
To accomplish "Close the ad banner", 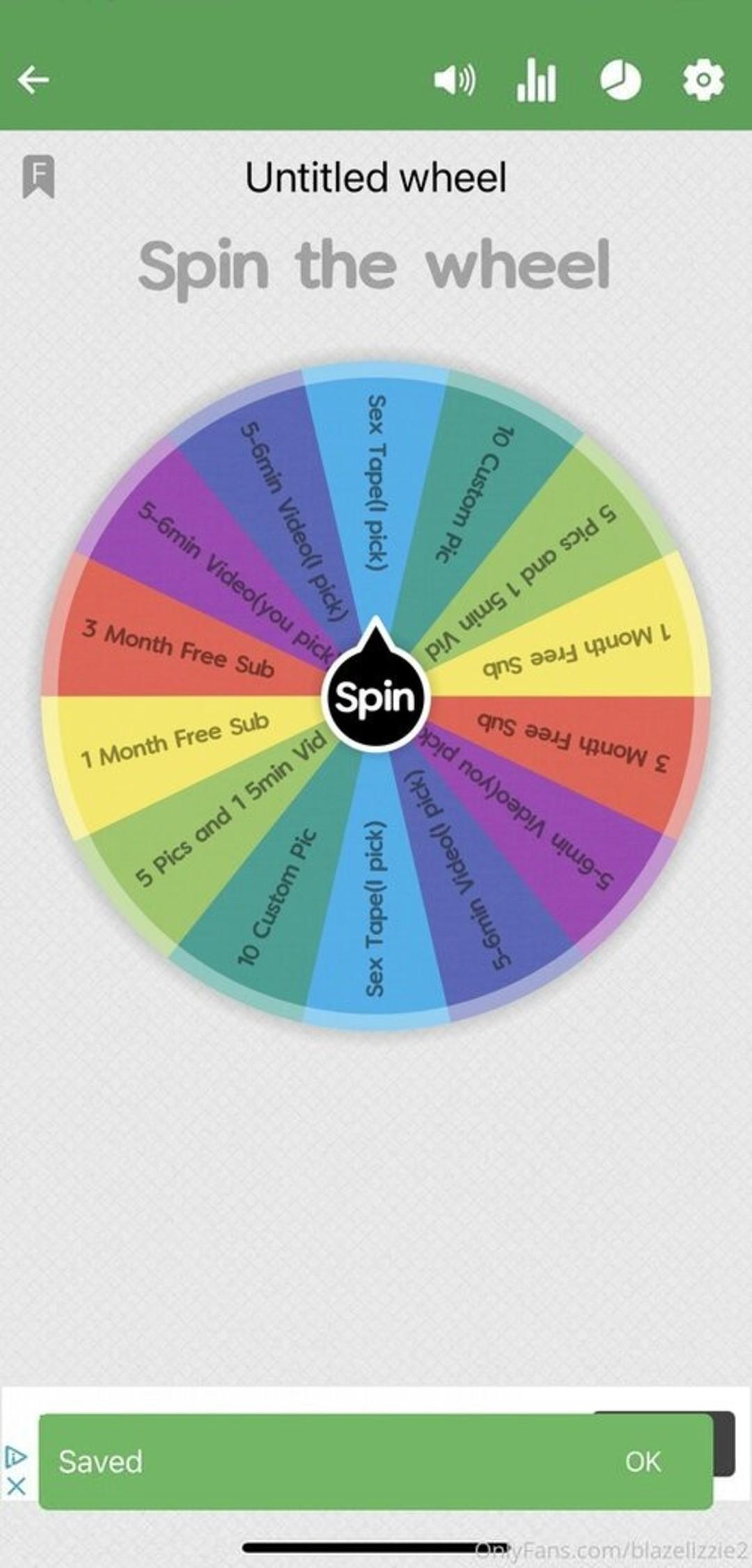I will (16, 1484).
